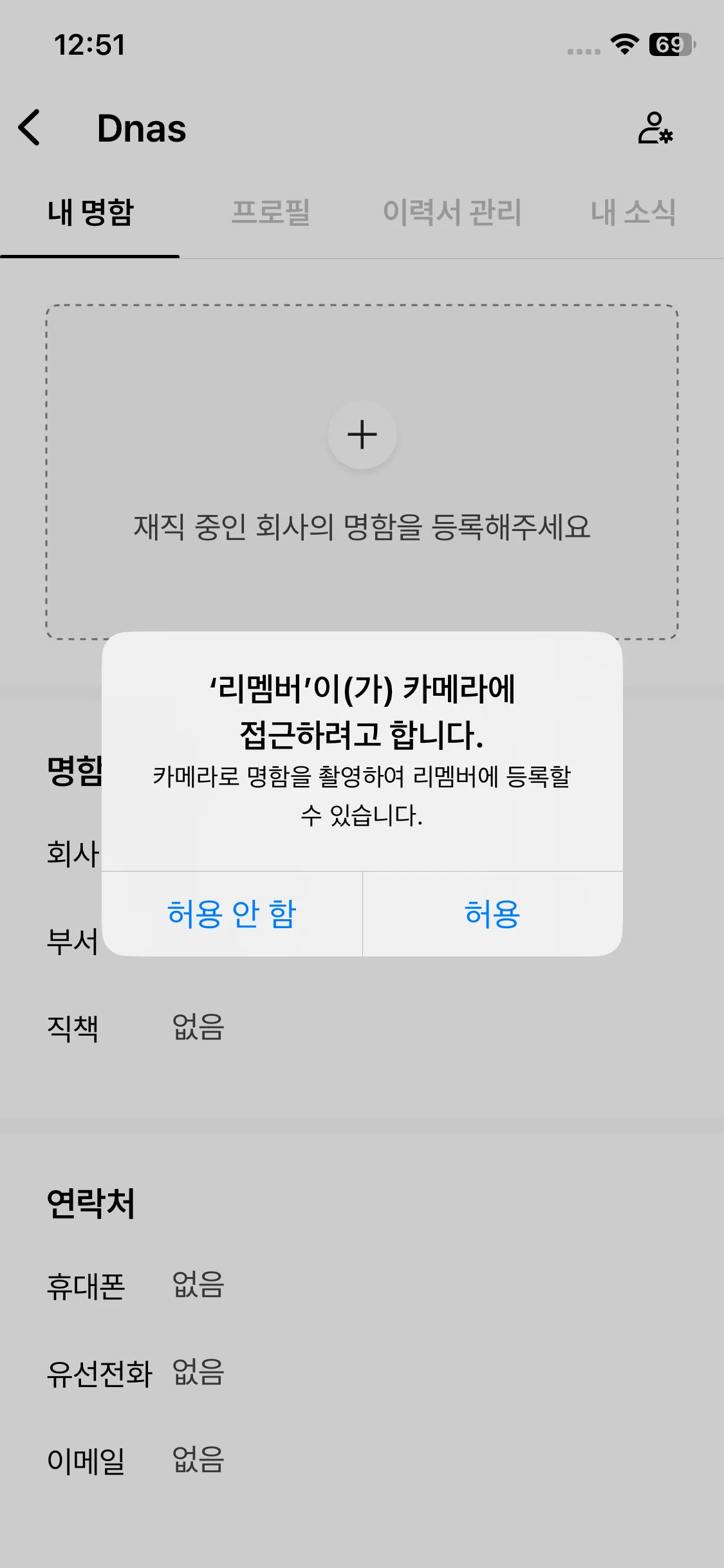Screen dimensions: 724x1568
Task: Go back using the arrow icon
Action: [30, 127]
